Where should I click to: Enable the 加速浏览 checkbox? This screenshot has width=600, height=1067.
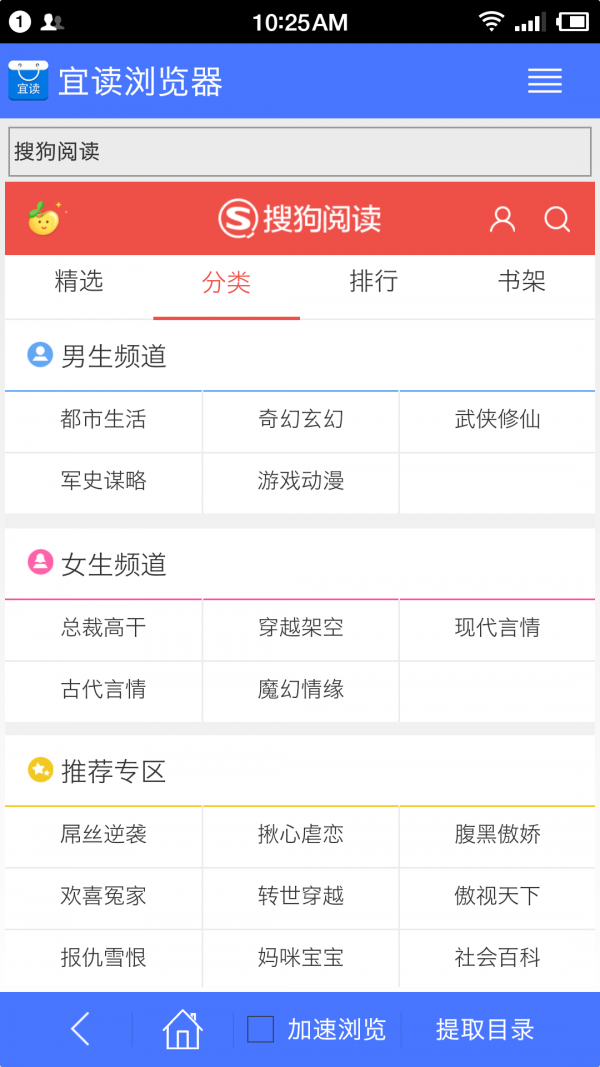pyautogui.click(x=261, y=1029)
